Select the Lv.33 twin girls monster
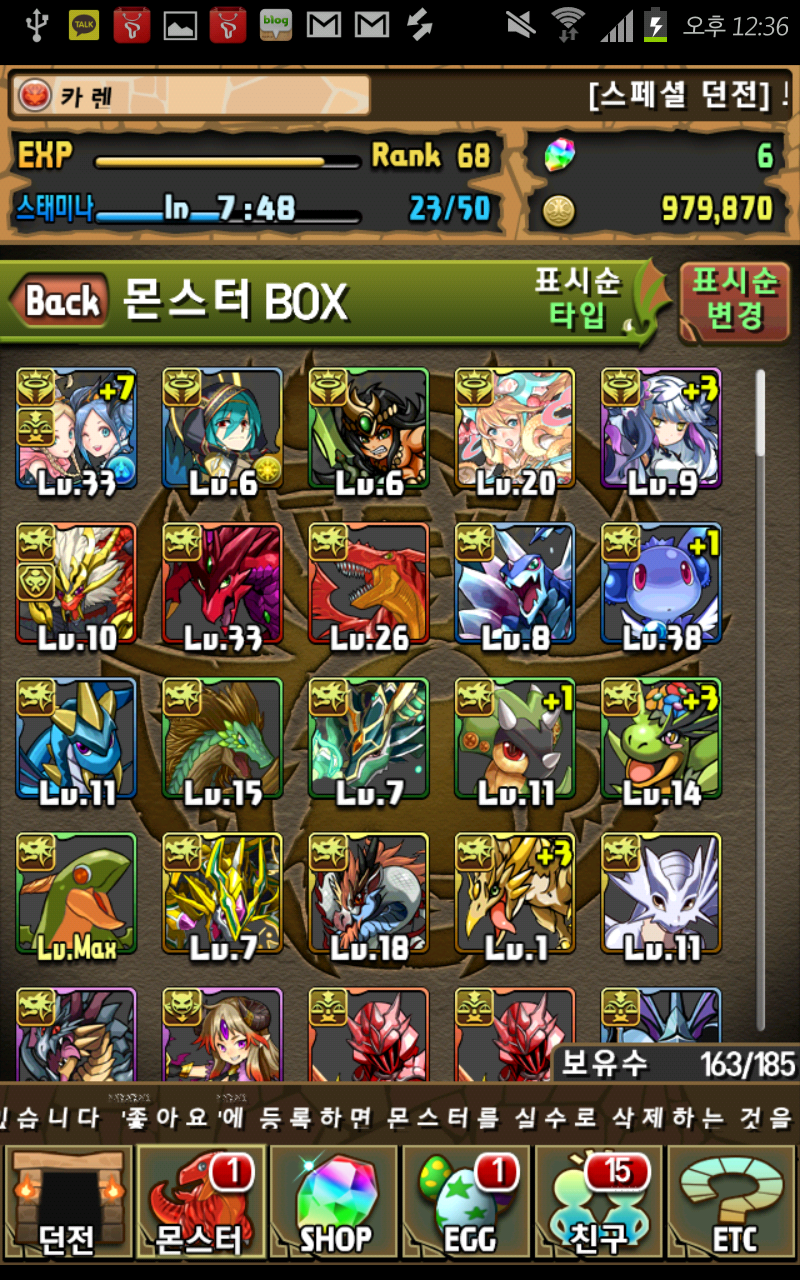 76,430
